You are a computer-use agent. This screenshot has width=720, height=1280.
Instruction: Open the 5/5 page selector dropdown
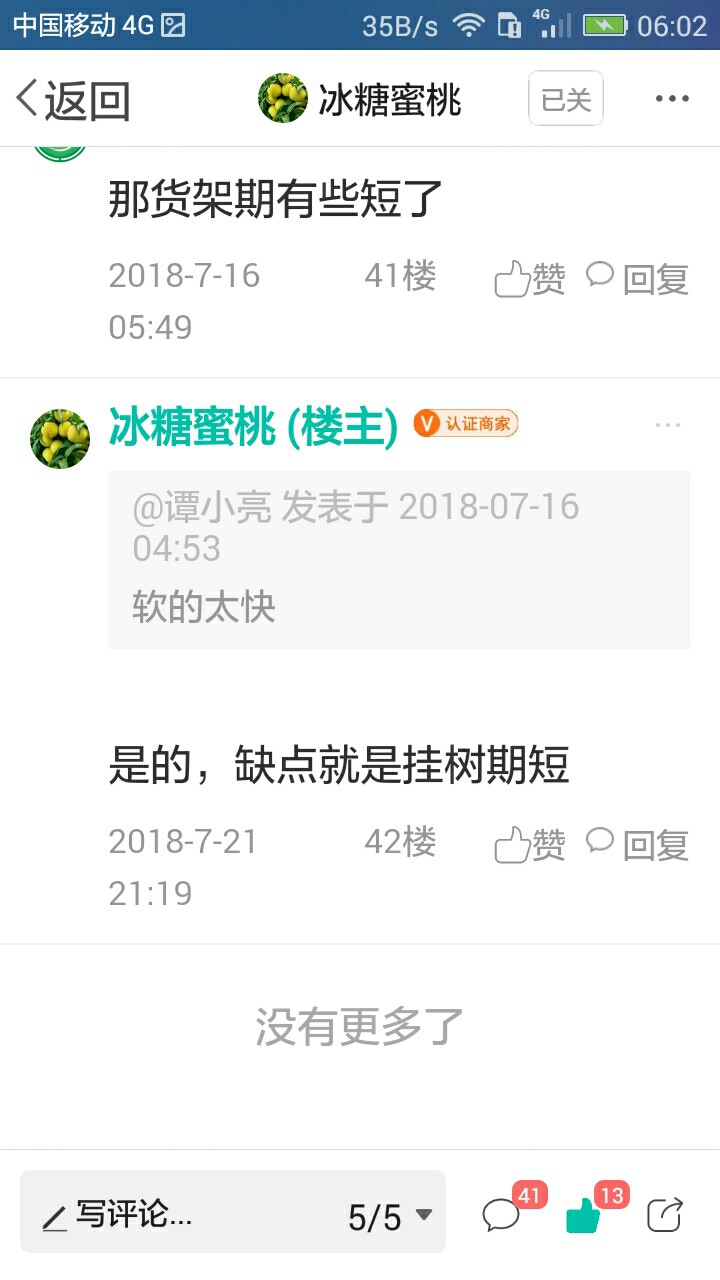(x=390, y=1216)
